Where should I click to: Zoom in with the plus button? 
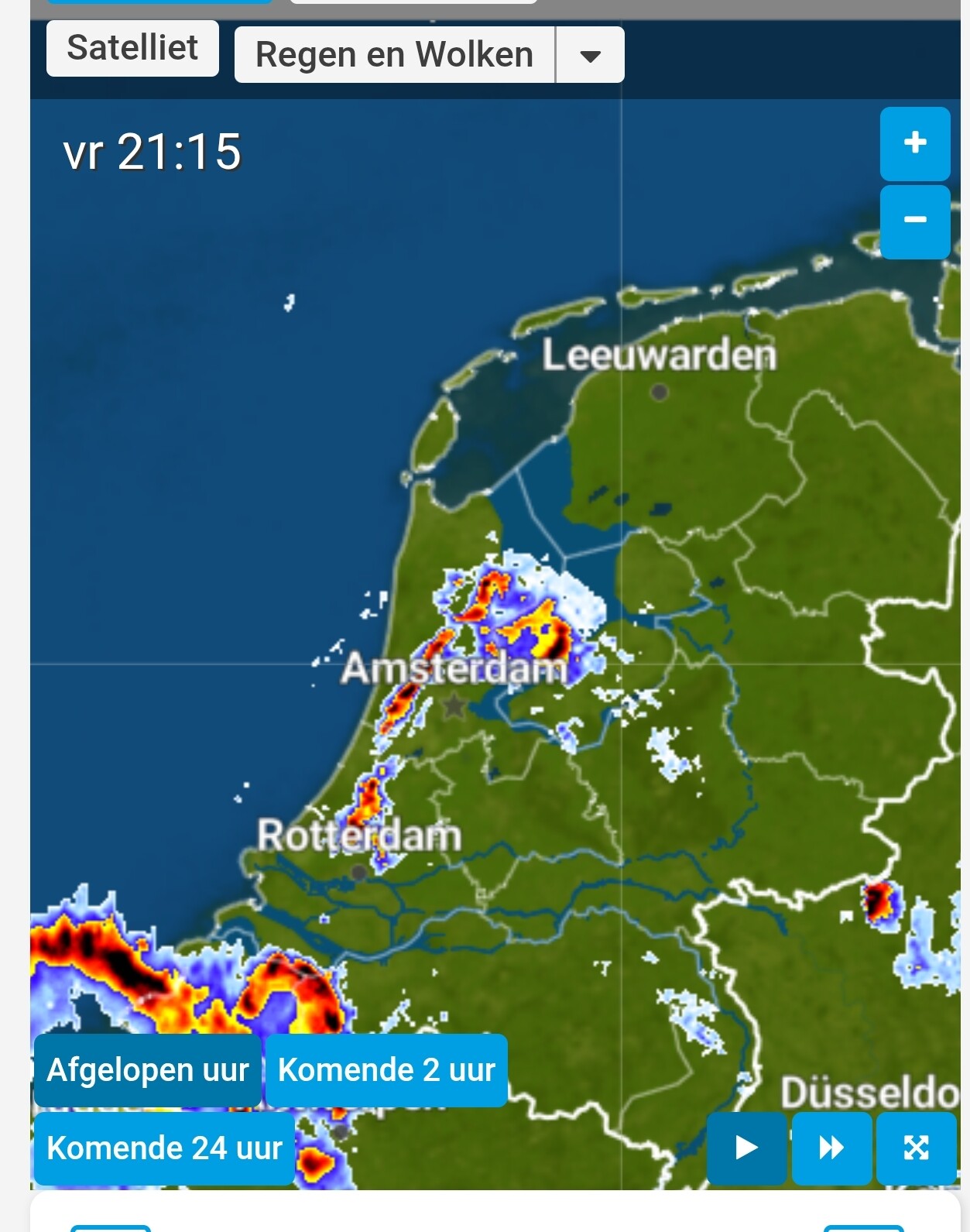tap(915, 143)
